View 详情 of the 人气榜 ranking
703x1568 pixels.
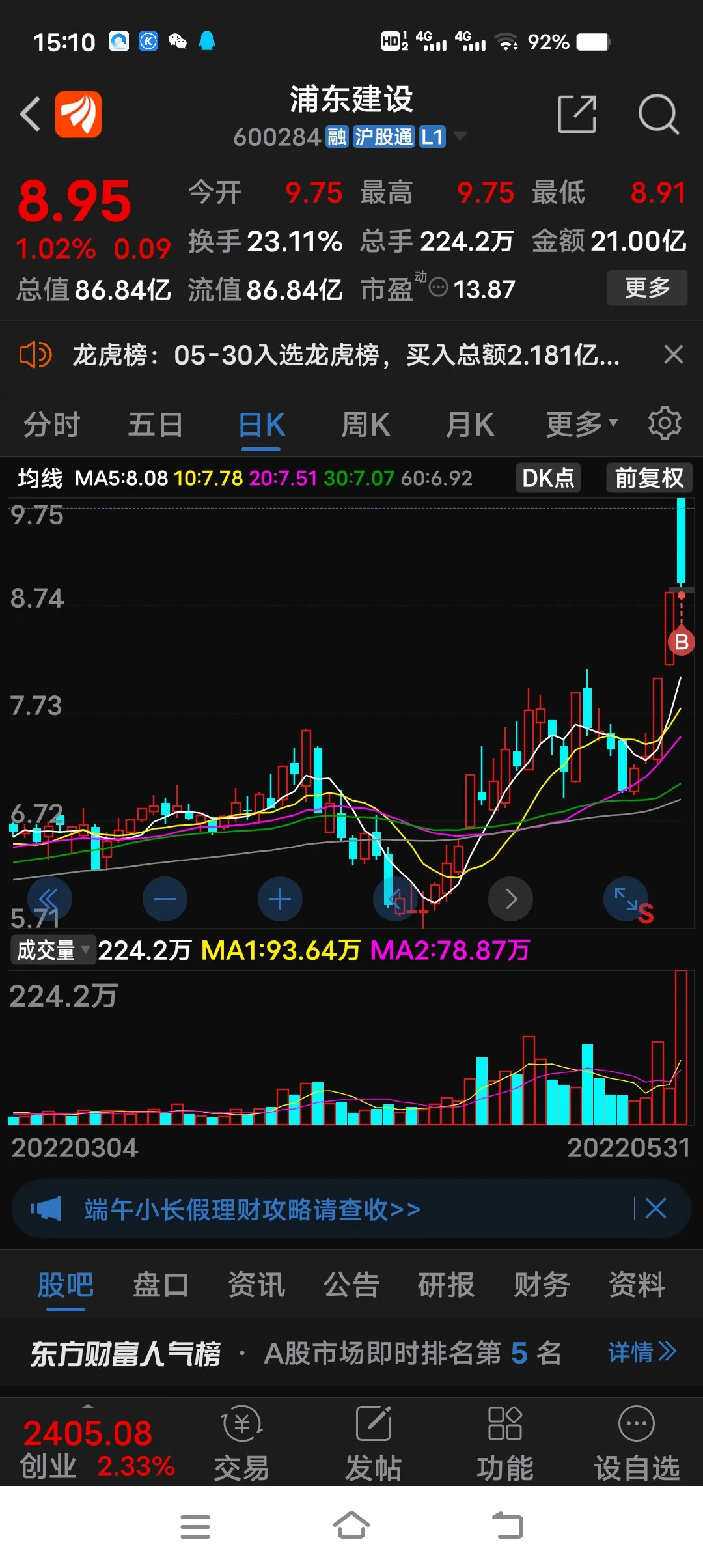[x=642, y=1352]
